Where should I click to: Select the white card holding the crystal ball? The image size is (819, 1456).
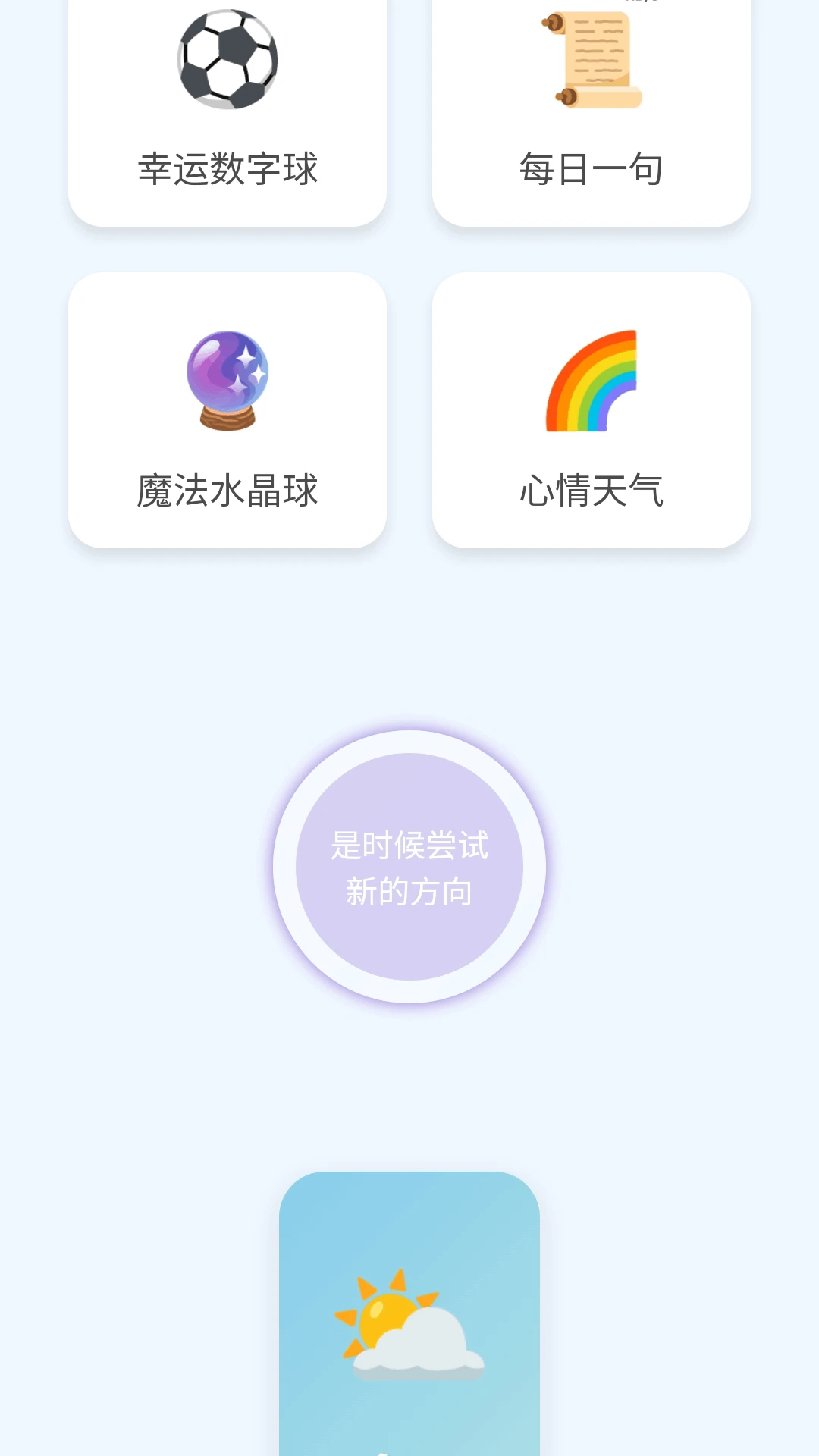(227, 409)
